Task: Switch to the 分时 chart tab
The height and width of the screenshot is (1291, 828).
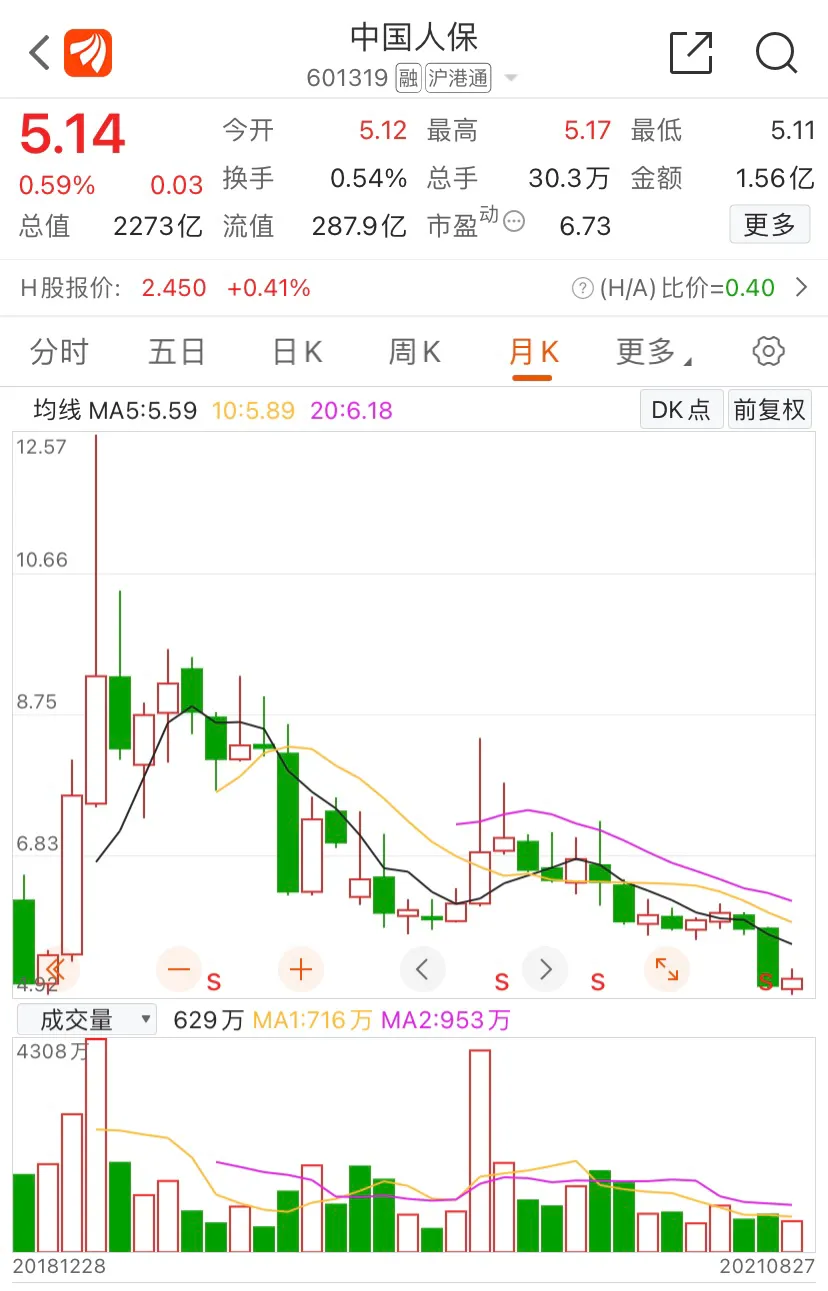Action: [x=59, y=352]
